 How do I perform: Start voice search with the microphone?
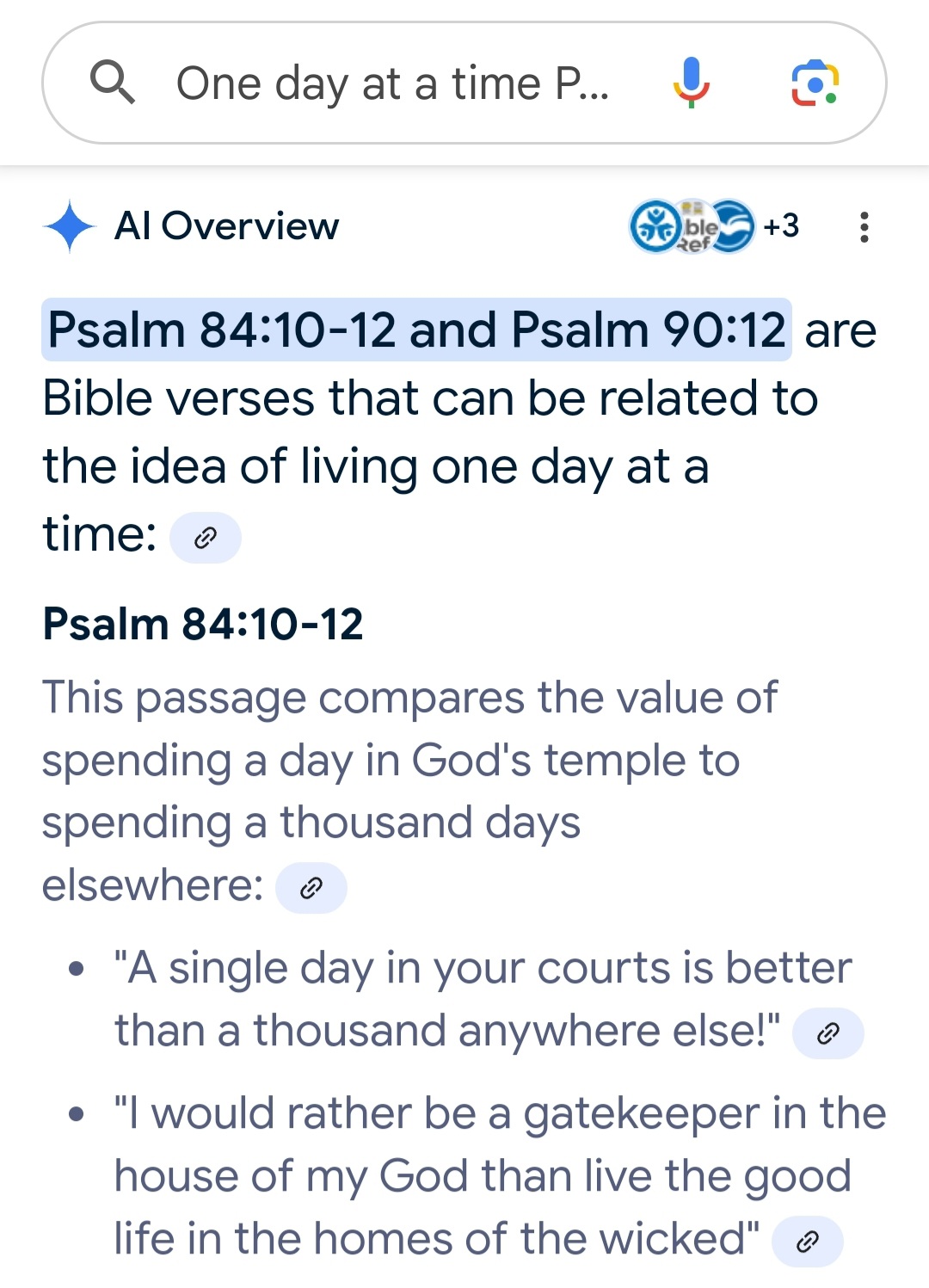pyautogui.click(x=691, y=83)
